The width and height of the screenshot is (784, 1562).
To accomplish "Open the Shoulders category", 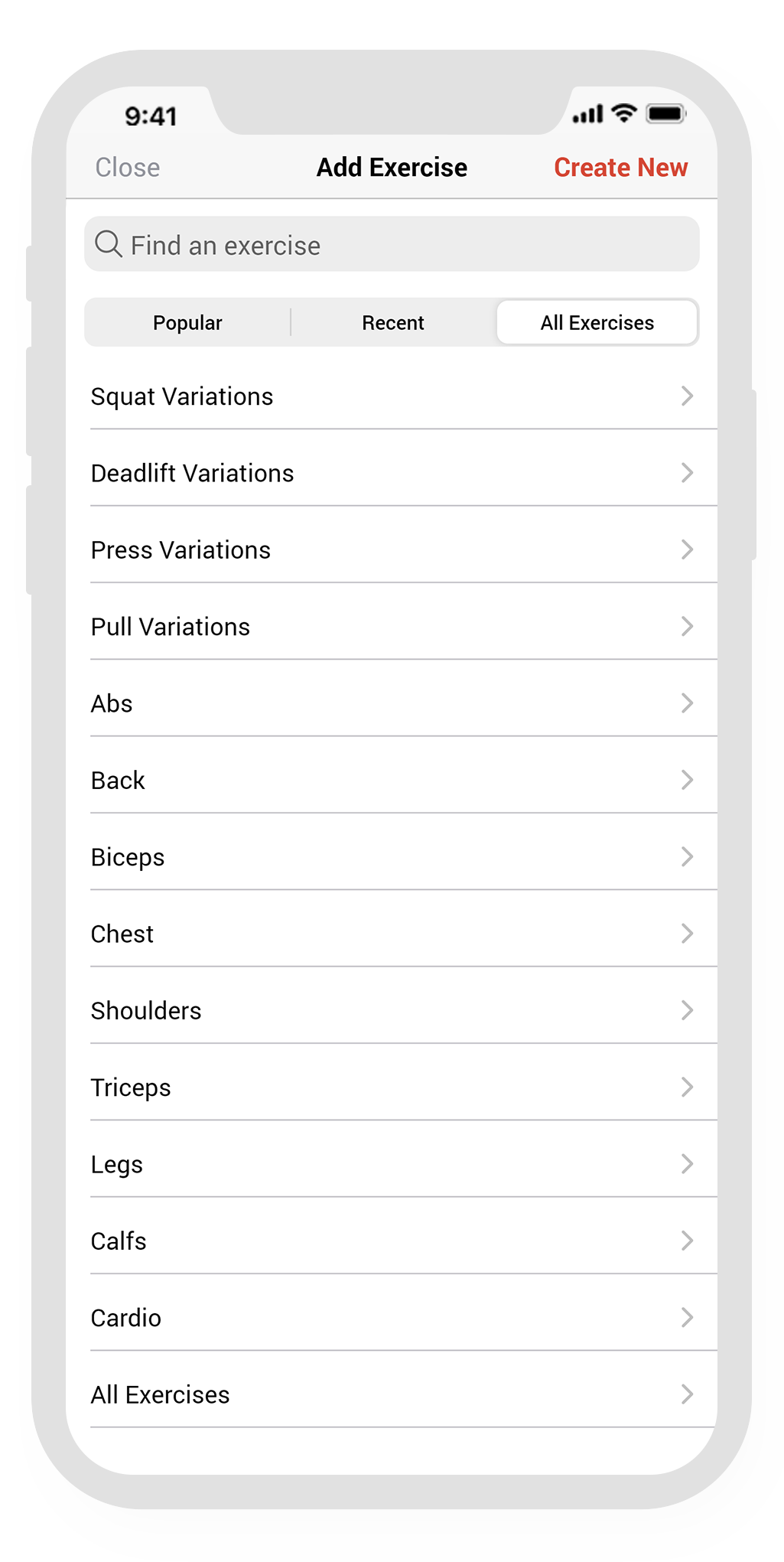I will click(x=392, y=1010).
